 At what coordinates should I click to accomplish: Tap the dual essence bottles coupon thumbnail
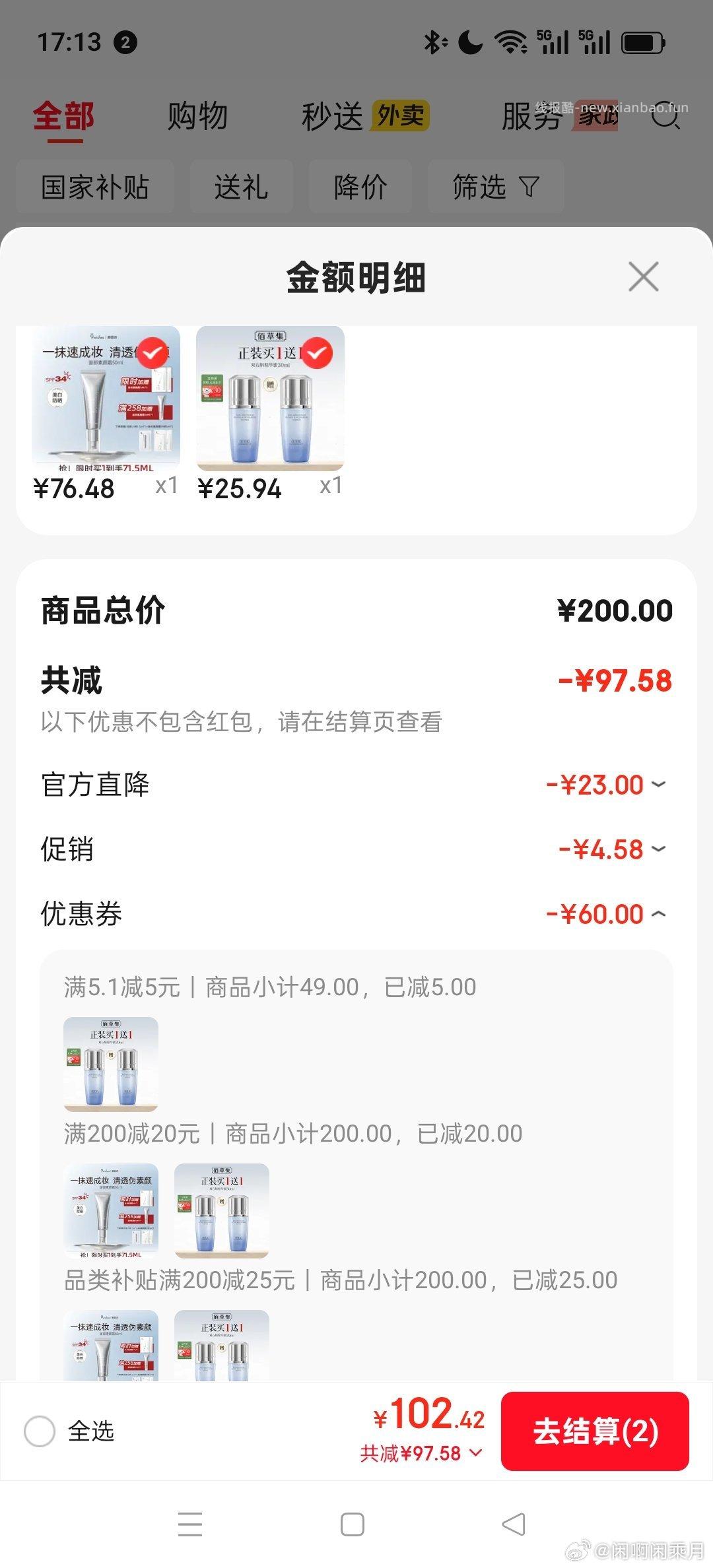[111, 1064]
